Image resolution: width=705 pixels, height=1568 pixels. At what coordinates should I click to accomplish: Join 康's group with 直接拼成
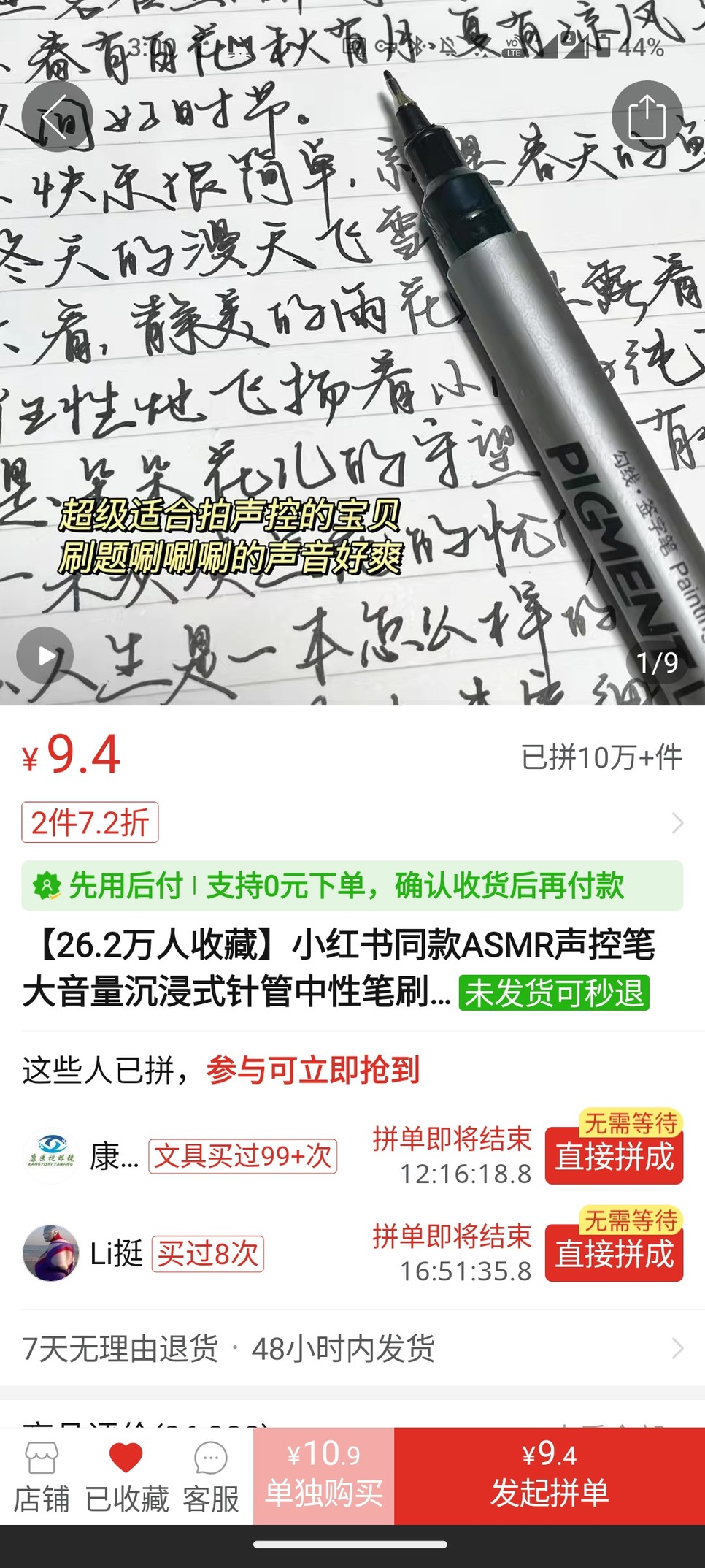click(x=614, y=1156)
